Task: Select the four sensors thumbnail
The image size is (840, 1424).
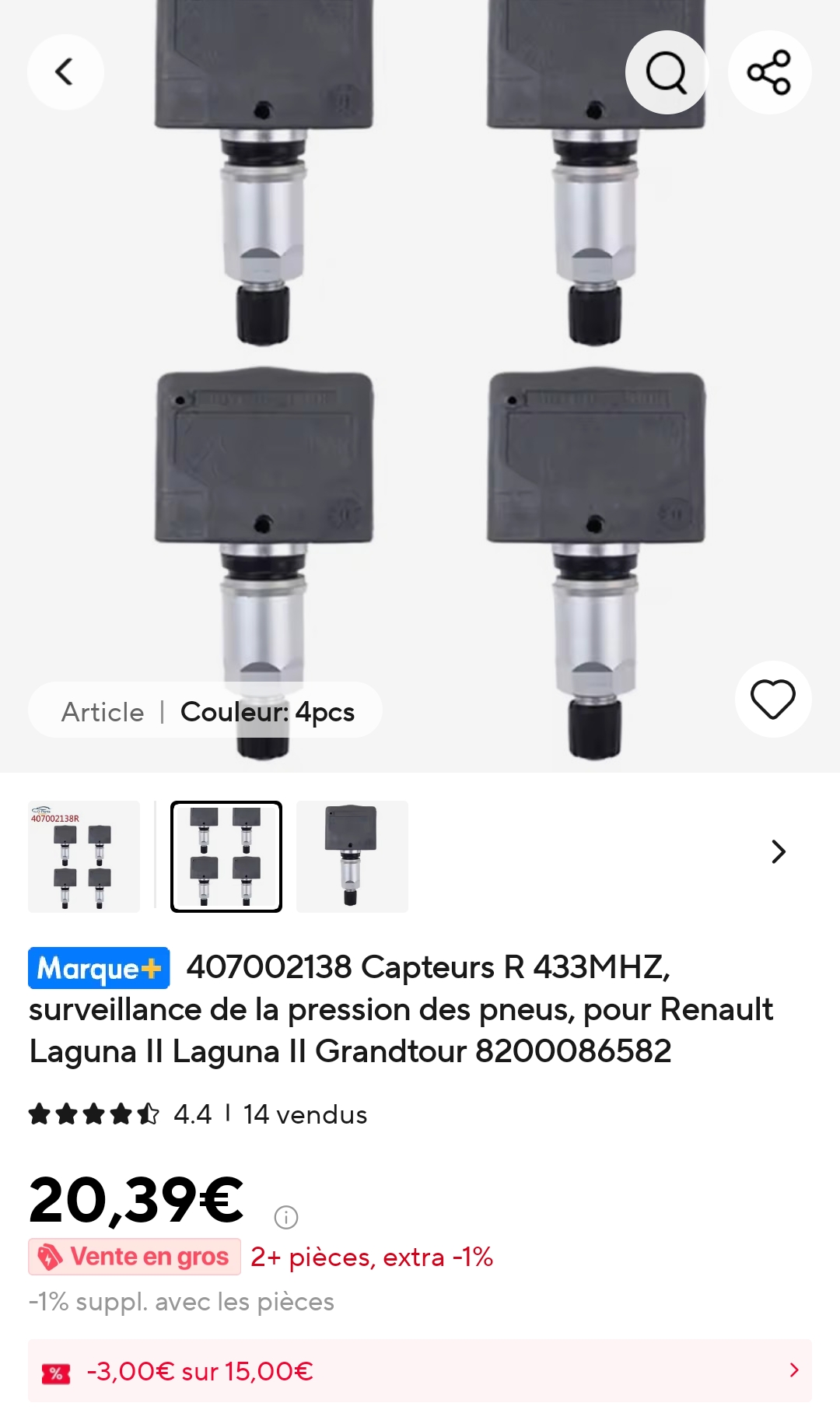Action: [x=226, y=856]
